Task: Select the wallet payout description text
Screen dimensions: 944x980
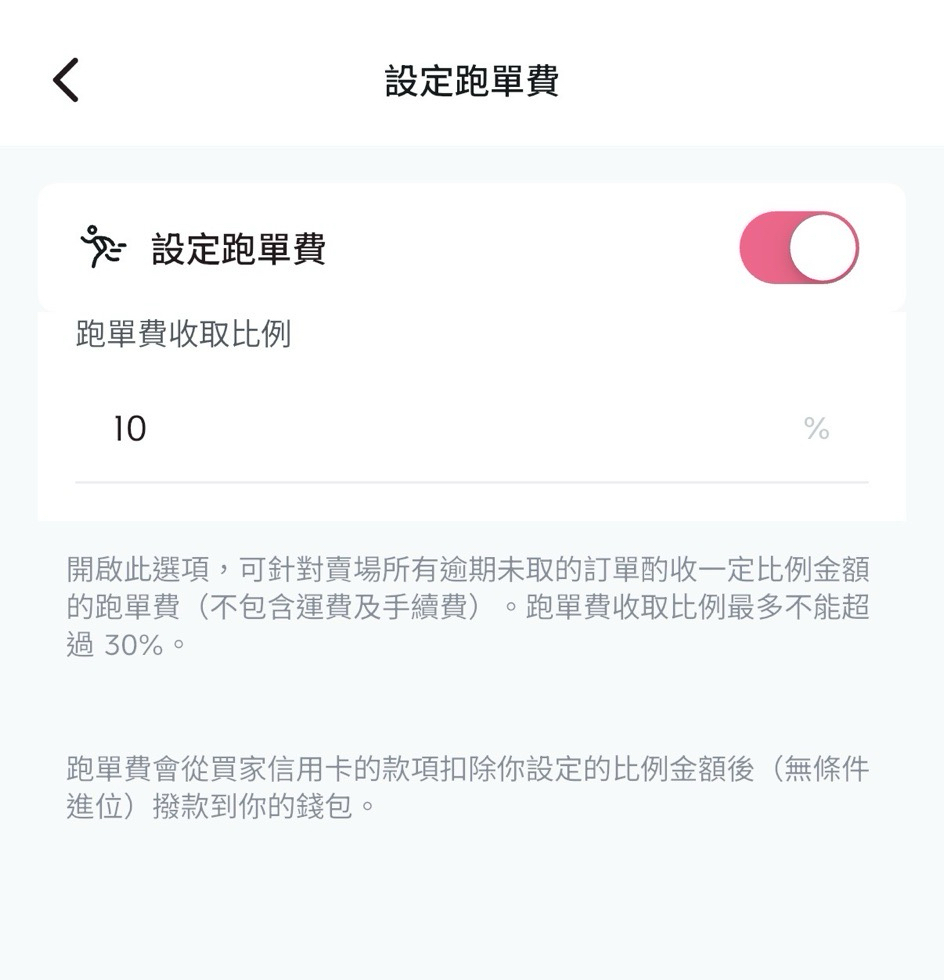Action: (x=471, y=785)
